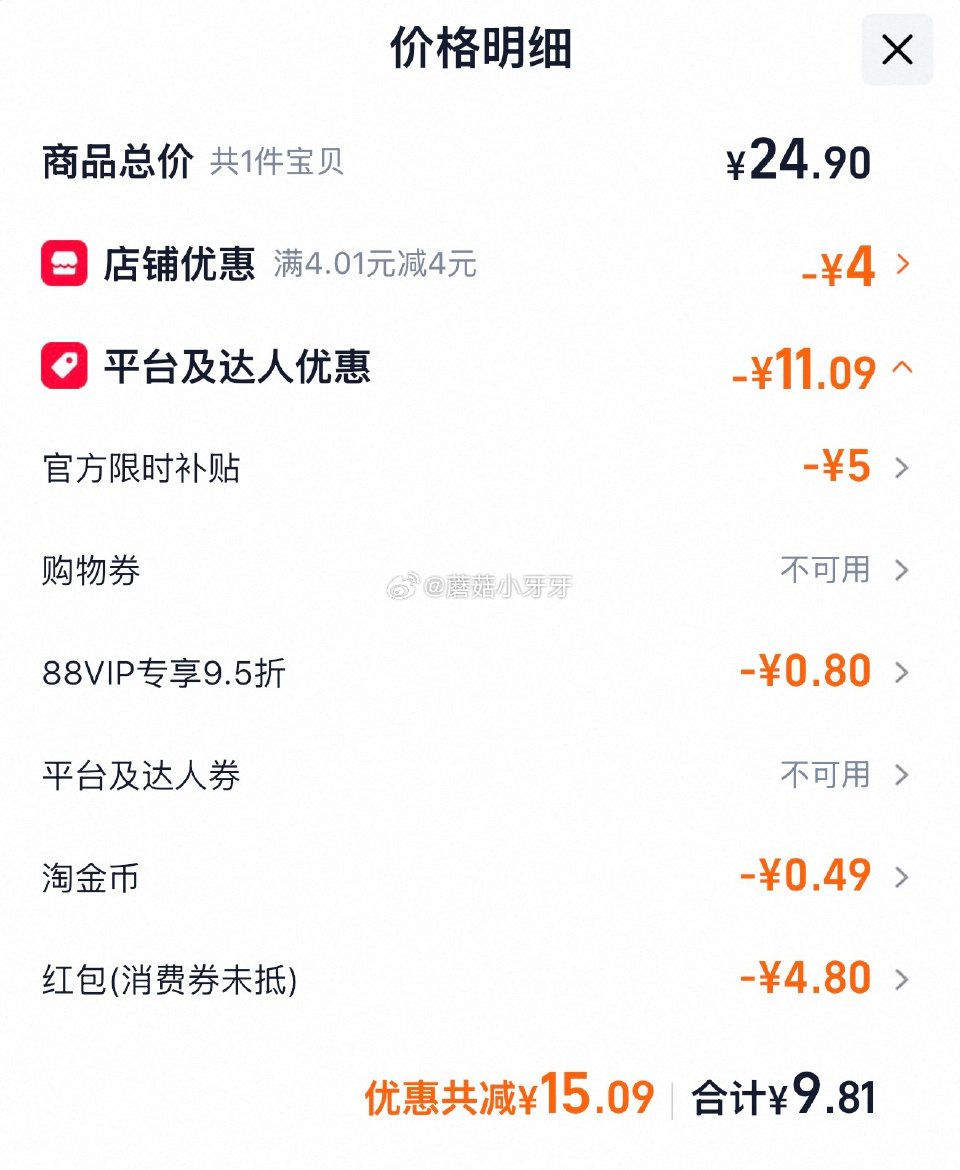Open 店铺优惠 details with its chevron
Screen dimensions: 960x1170
(x=903, y=264)
